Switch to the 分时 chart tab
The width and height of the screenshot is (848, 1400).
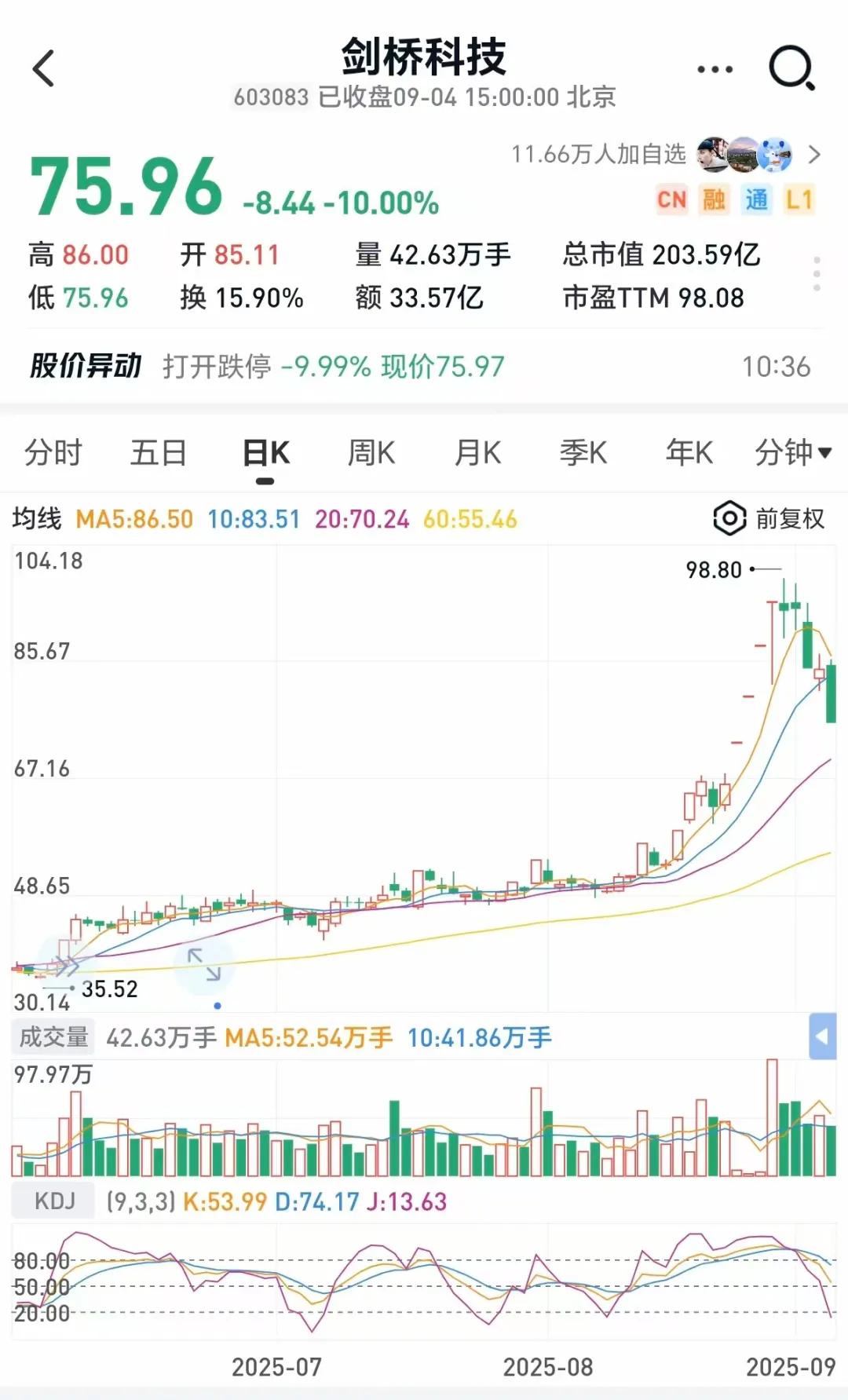tap(53, 453)
